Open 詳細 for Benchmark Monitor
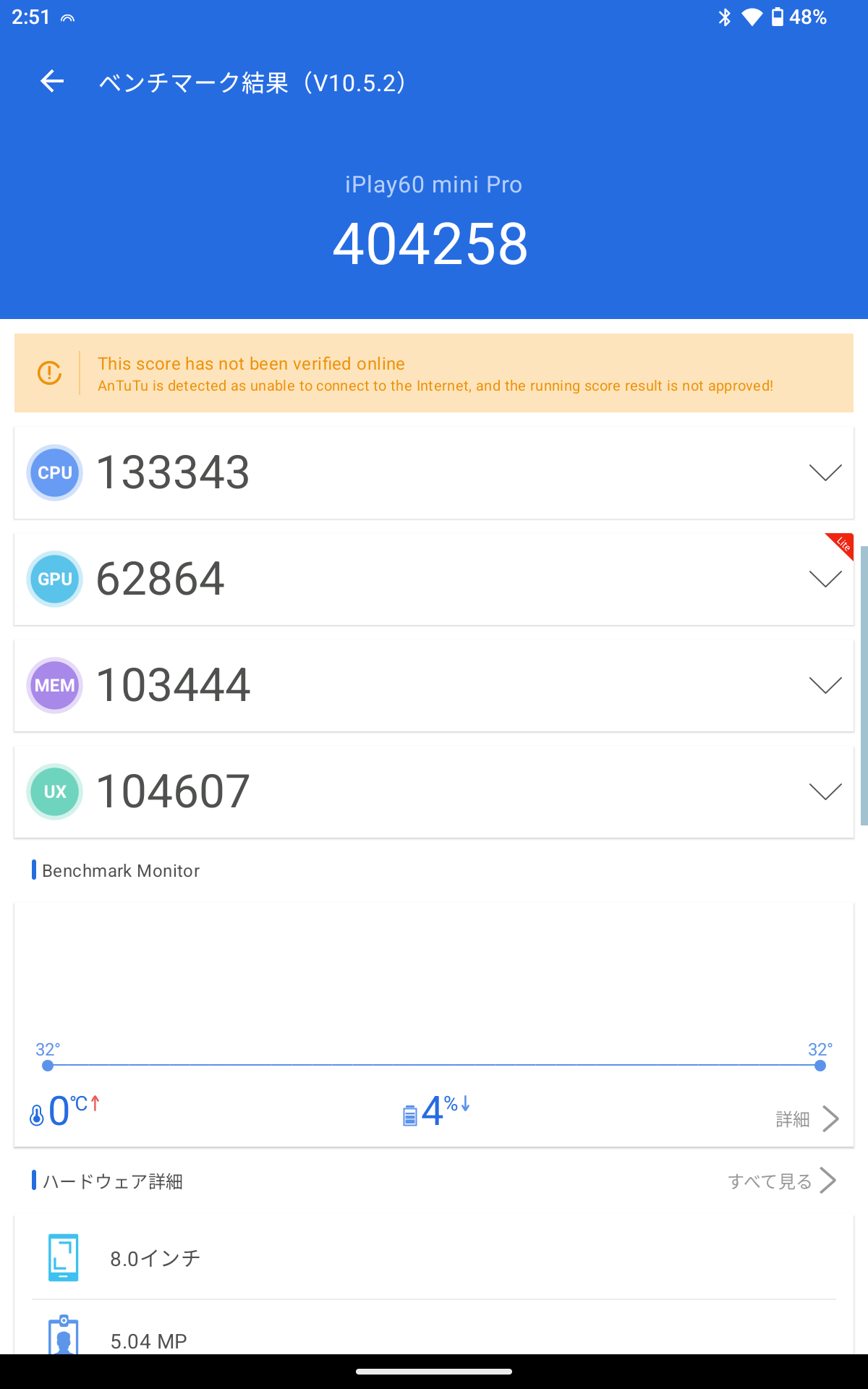This screenshot has height=1389, width=868. (x=807, y=1119)
